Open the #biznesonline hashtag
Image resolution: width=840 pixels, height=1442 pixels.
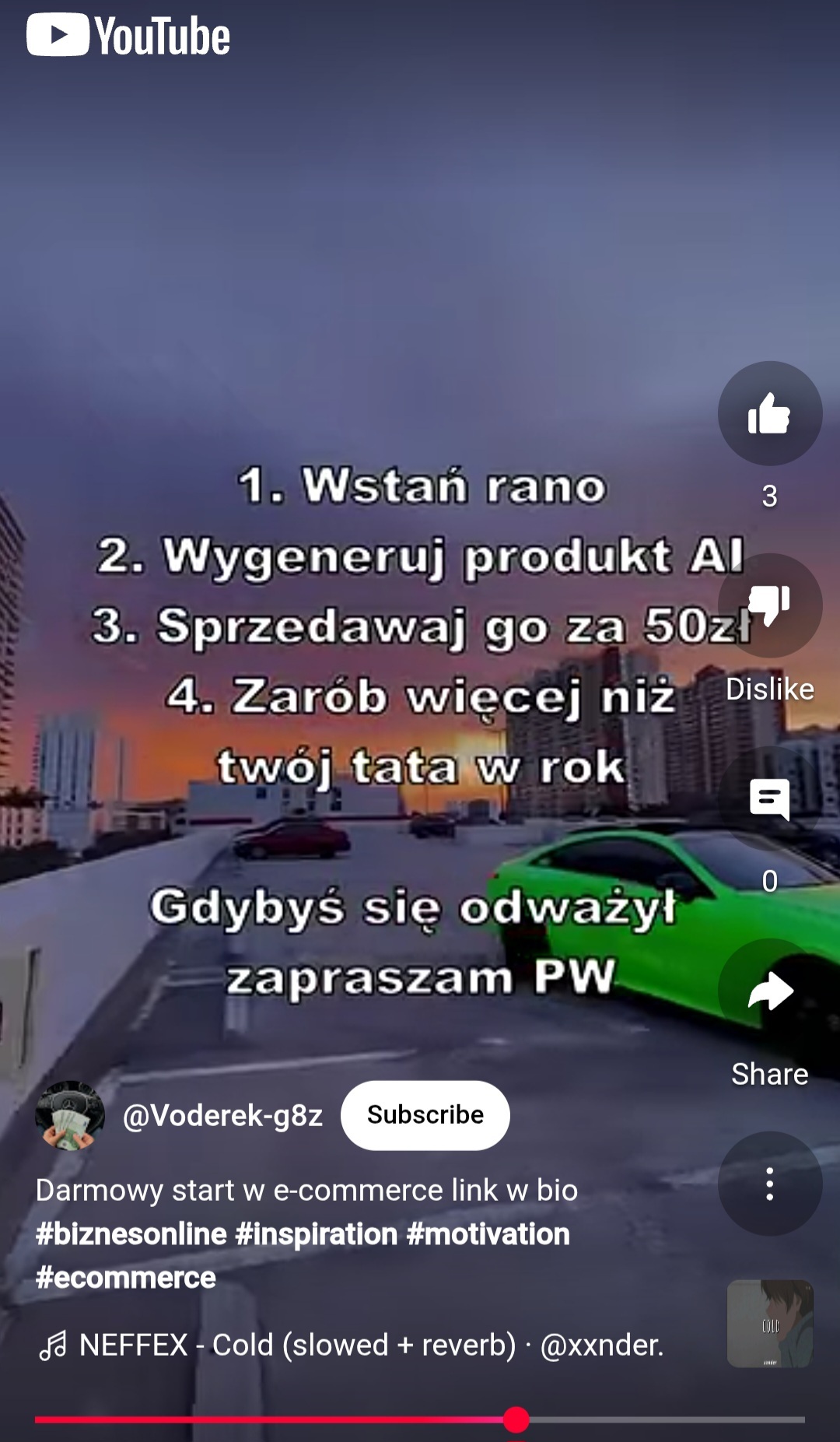(131, 1234)
